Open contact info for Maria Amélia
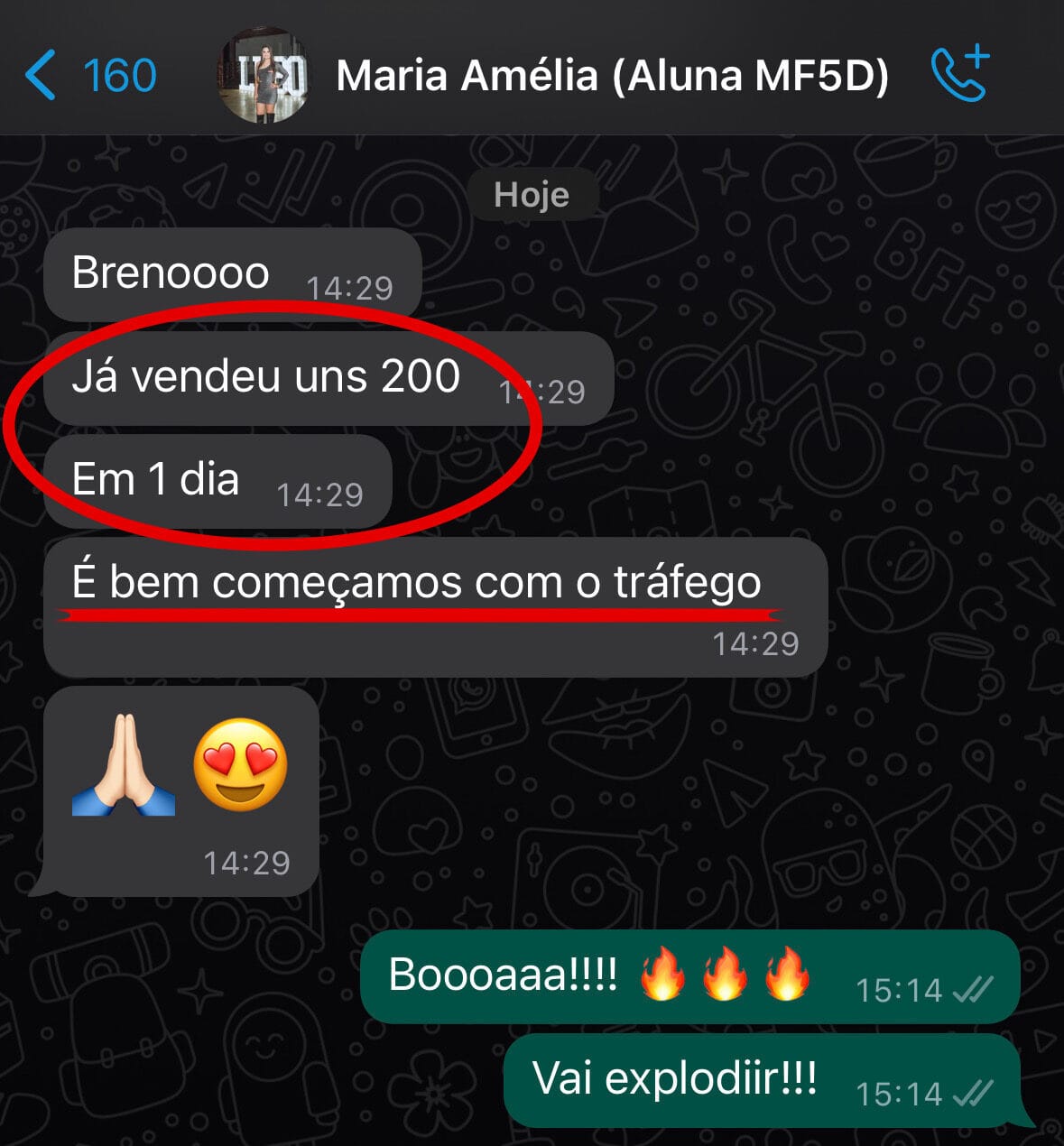Screen dimensions: 1064x1146 tap(612, 75)
